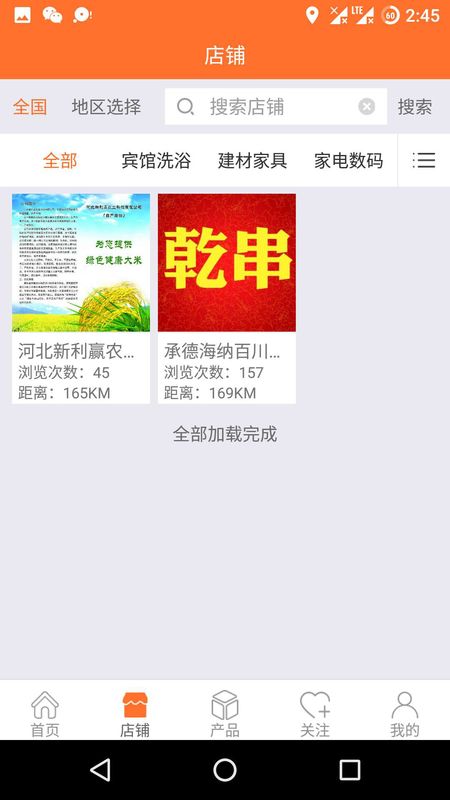
Task: Open the 店铺 bottom tab
Action: coord(135,713)
